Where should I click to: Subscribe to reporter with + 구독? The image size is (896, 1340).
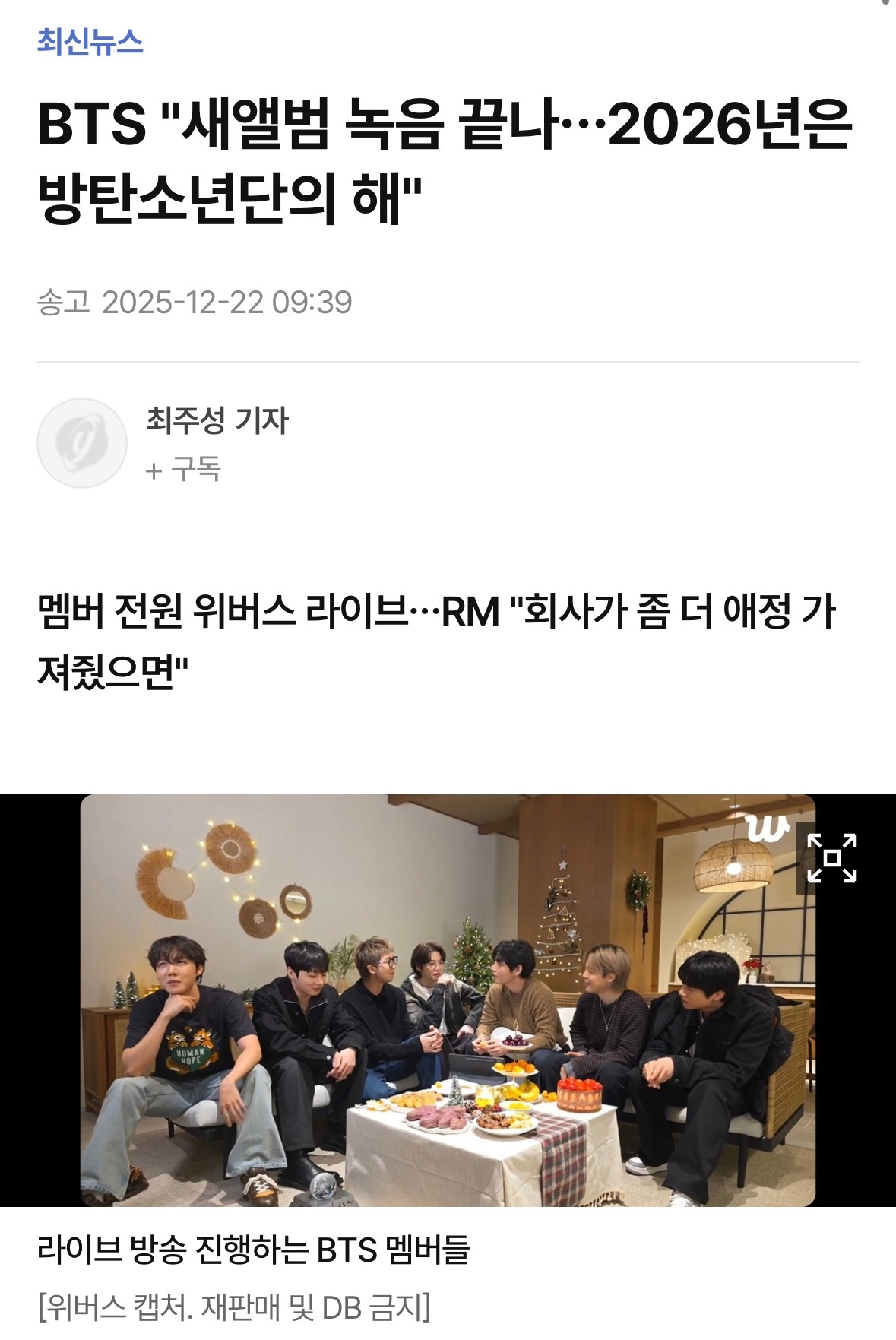pos(183,470)
